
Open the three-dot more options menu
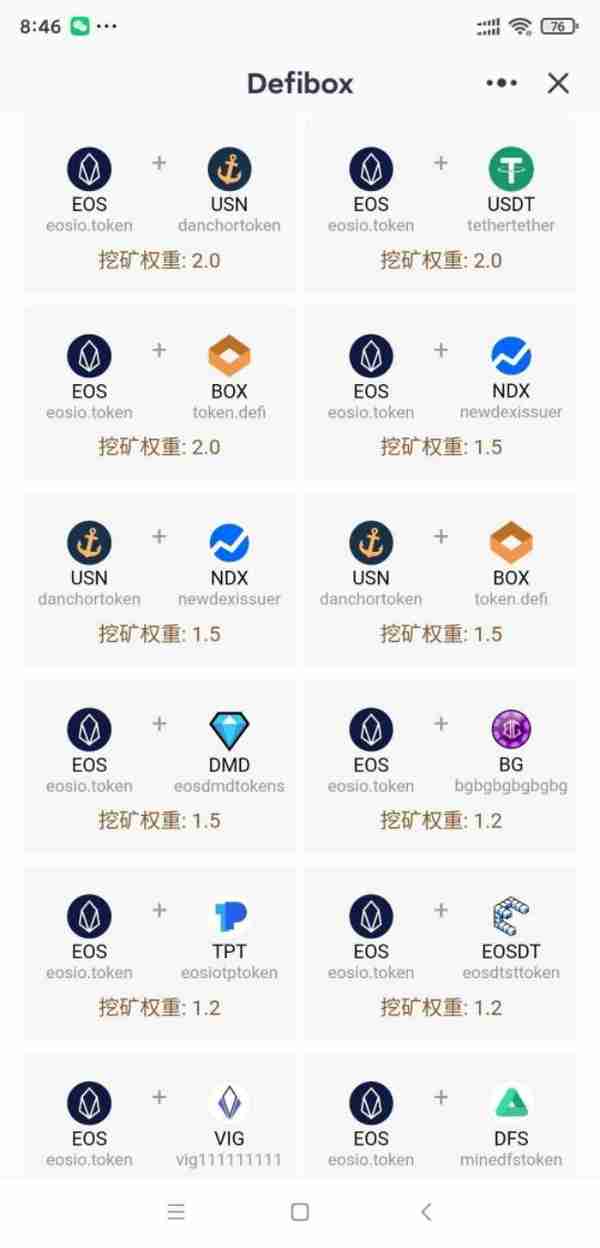click(x=501, y=84)
